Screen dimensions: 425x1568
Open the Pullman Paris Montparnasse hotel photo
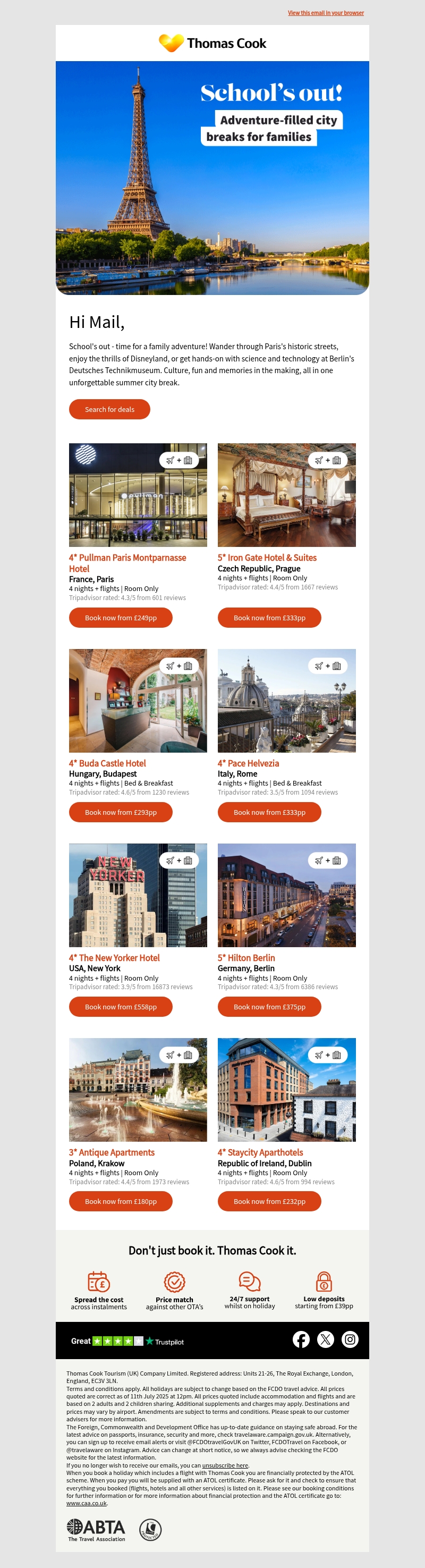tap(138, 494)
